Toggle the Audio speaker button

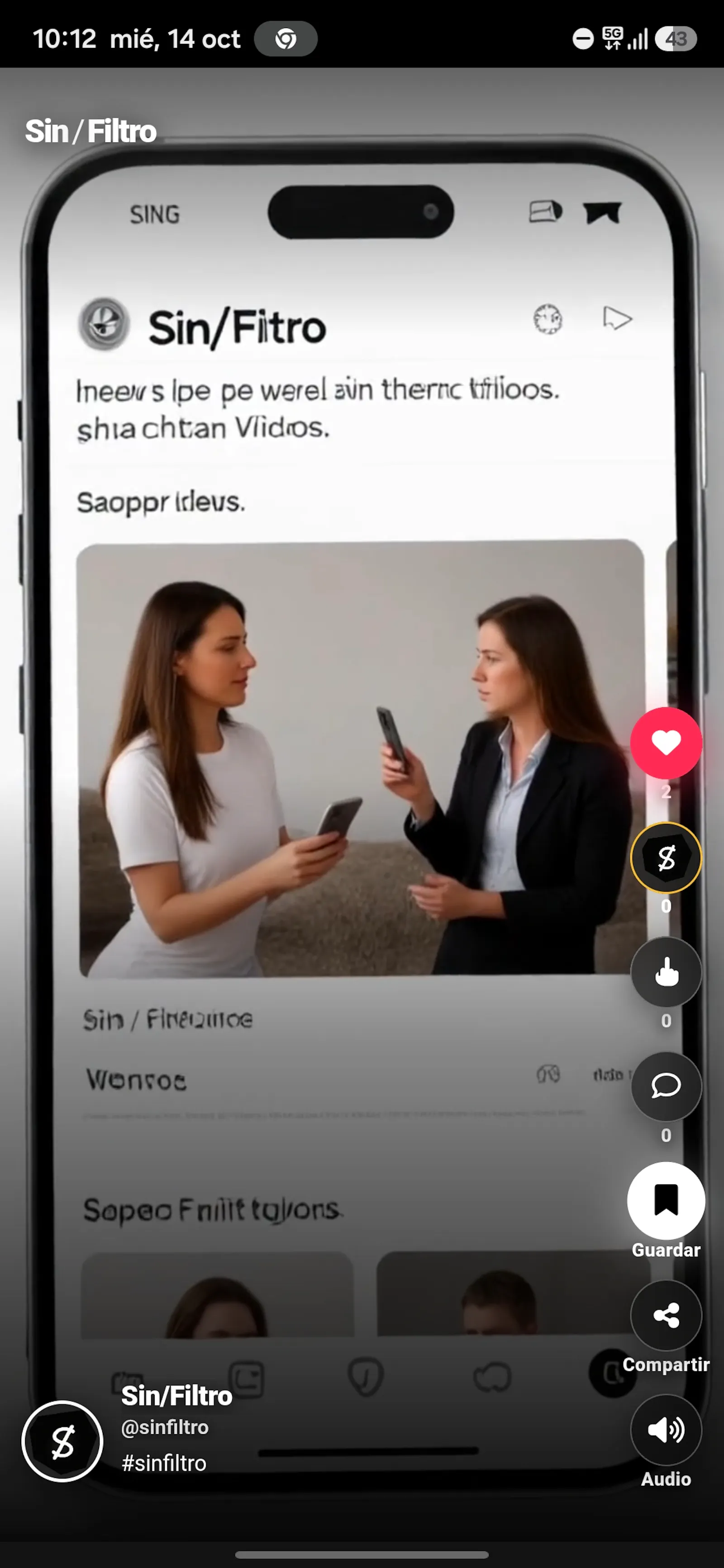(x=666, y=1430)
